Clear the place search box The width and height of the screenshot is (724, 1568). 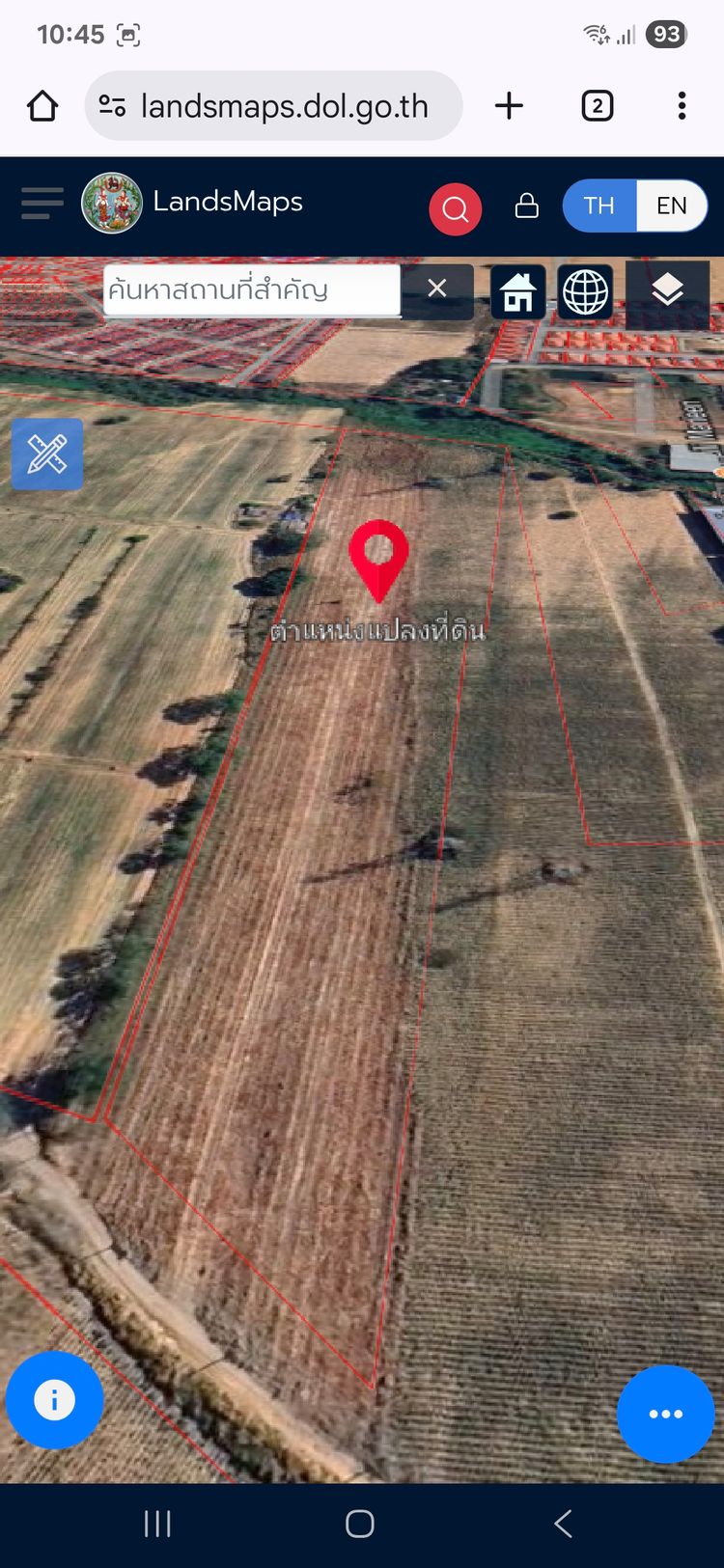click(437, 289)
